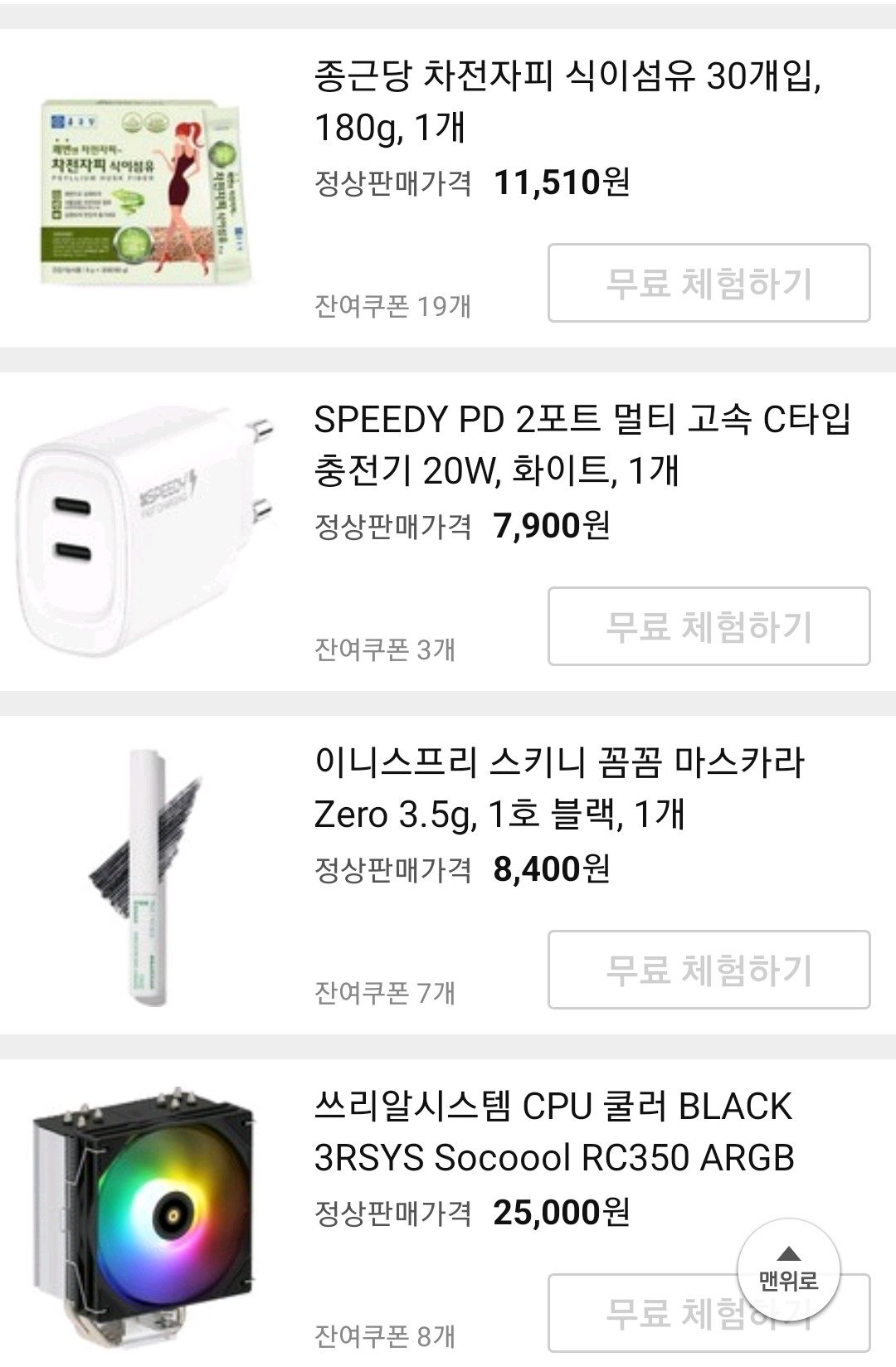Click the innisfree mascara product image
896x1367 pixels.
tap(149, 871)
